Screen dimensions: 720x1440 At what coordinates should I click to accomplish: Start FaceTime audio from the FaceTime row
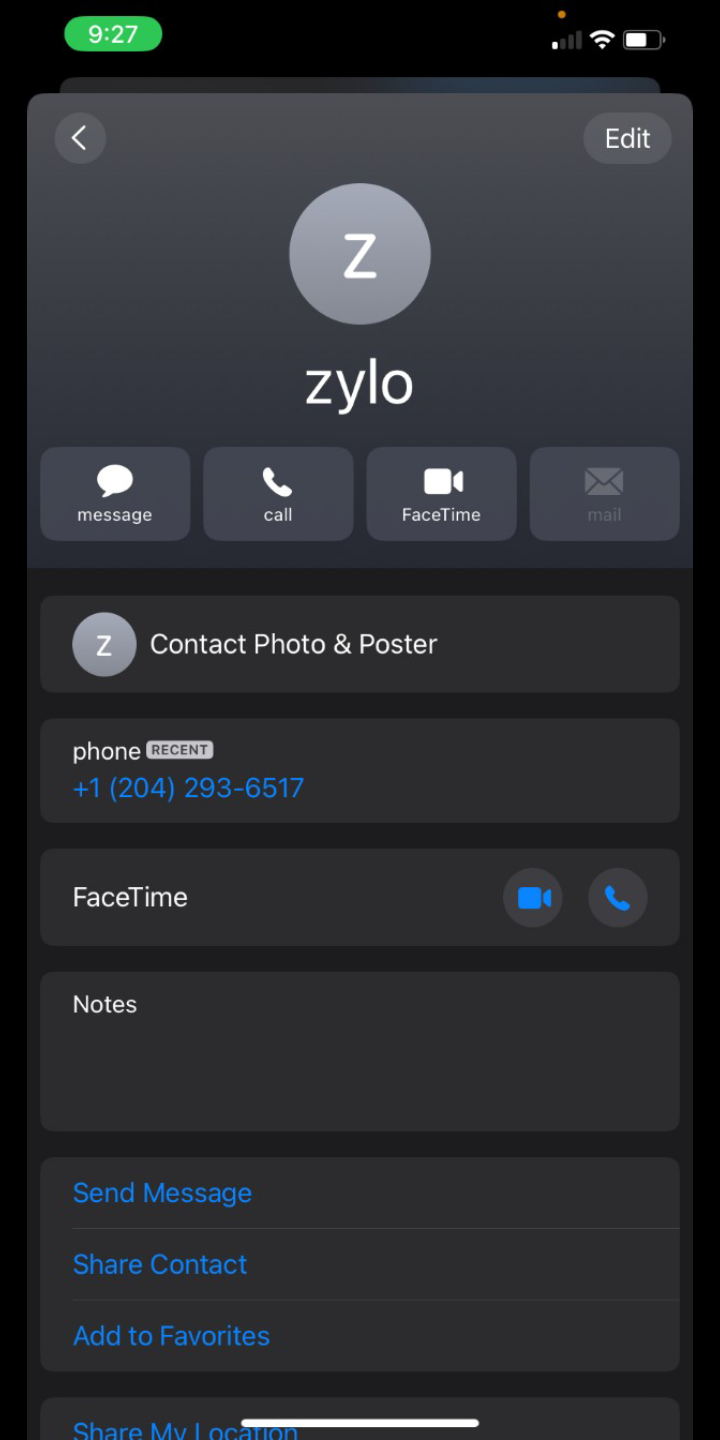coord(618,898)
